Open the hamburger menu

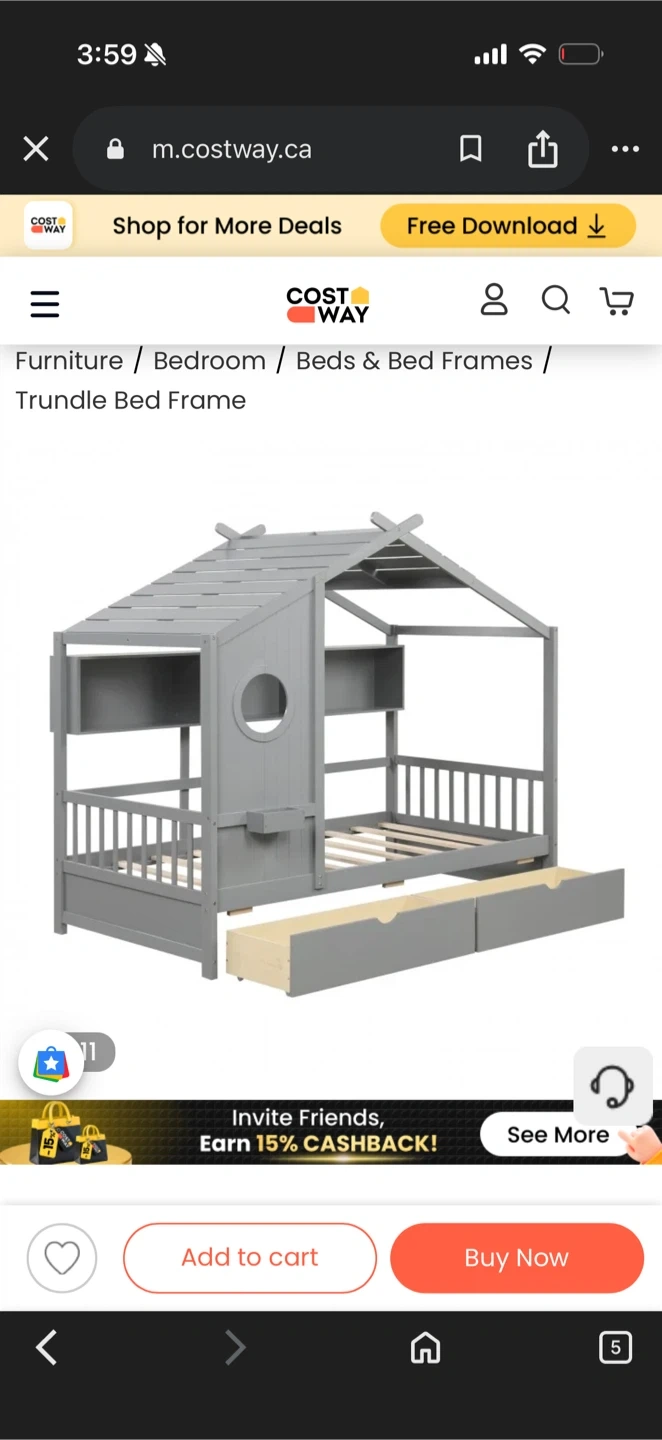(x=45, y=304)
